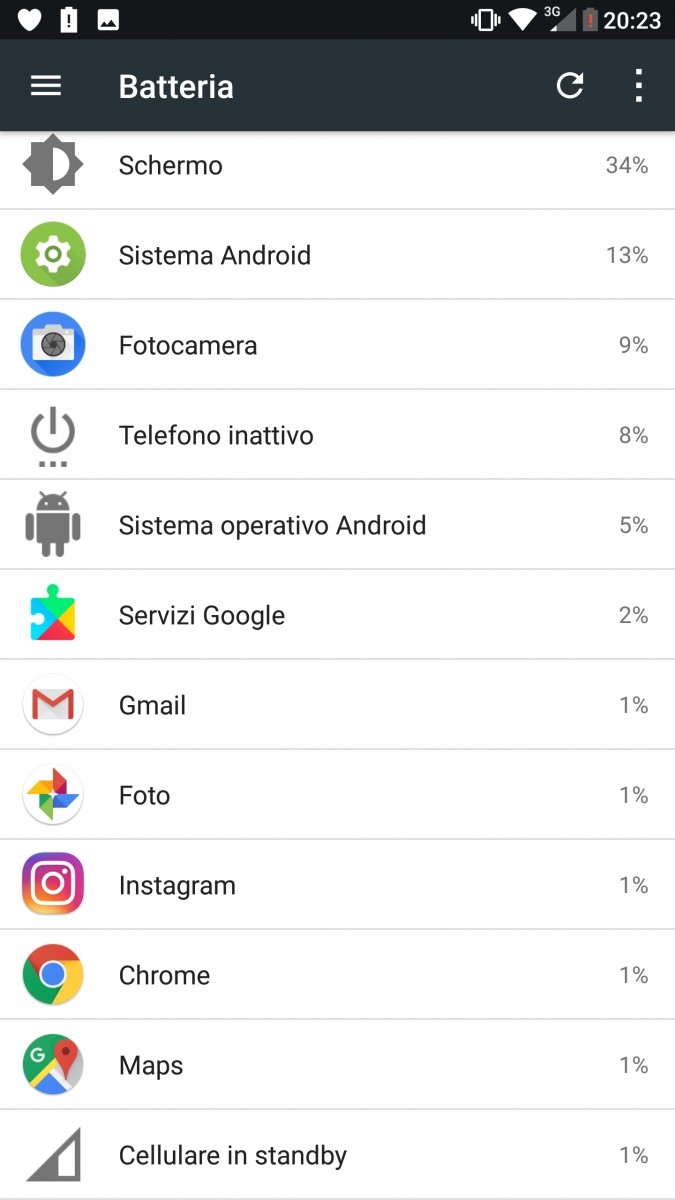Open the overflow menu
Image resolution: width=675 pixels, height=1200 pixels.
point(639,86)
